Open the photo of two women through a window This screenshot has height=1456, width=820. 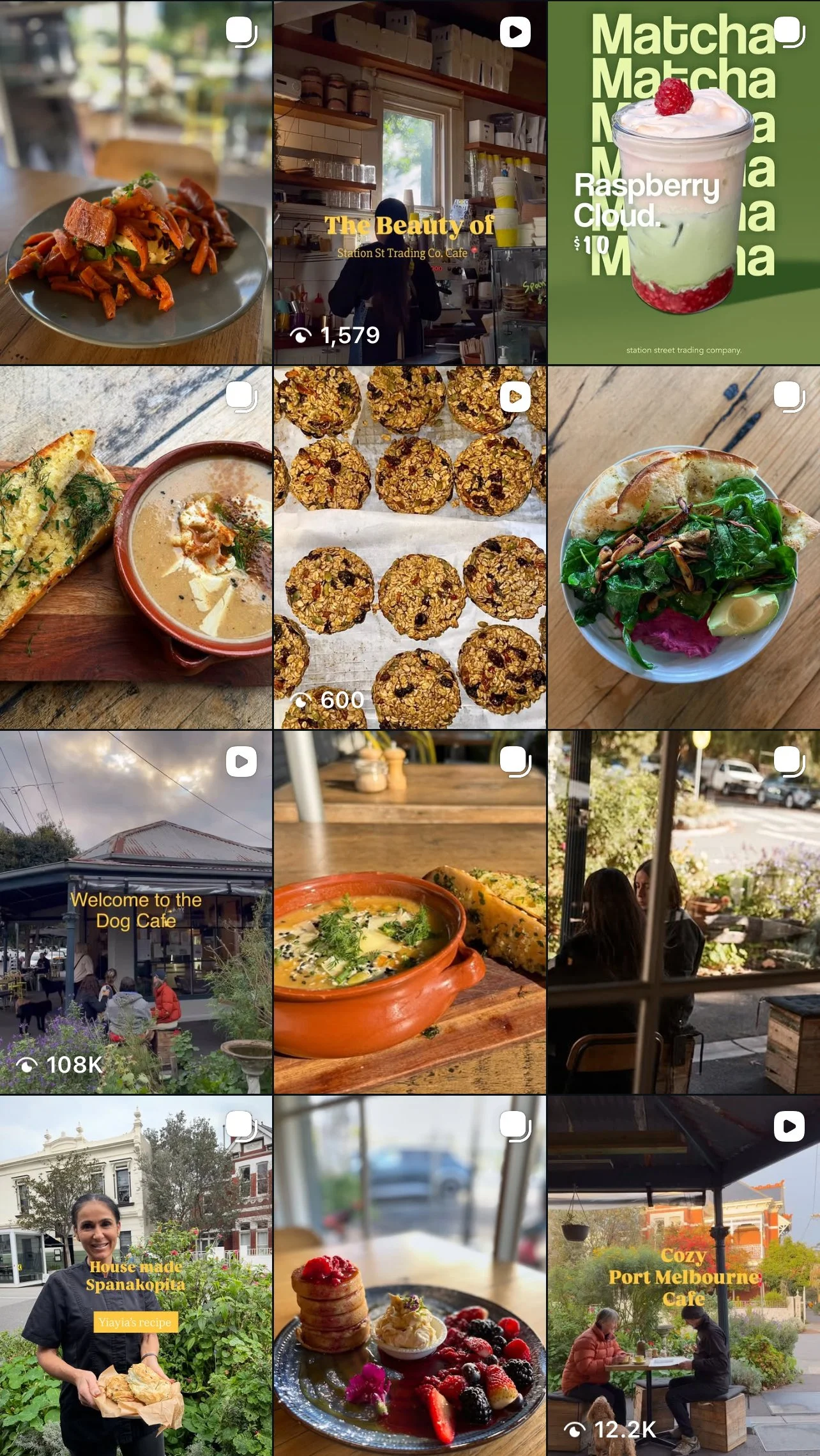pos(684,912)
